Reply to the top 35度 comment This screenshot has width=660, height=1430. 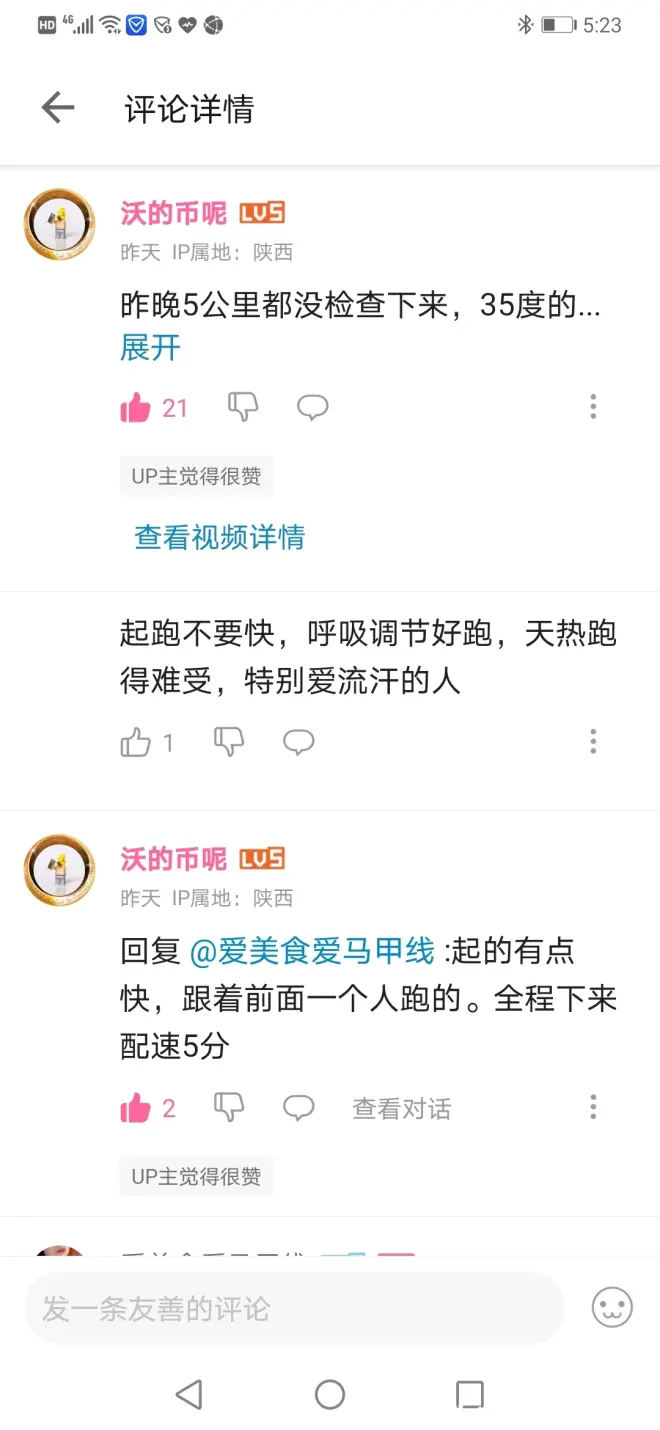[x=313, y=407]
